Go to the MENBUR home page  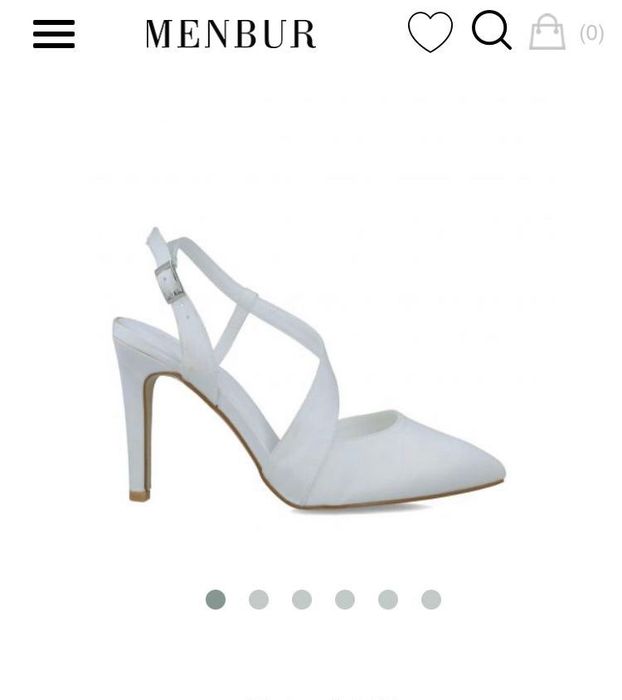coord(230,34)
